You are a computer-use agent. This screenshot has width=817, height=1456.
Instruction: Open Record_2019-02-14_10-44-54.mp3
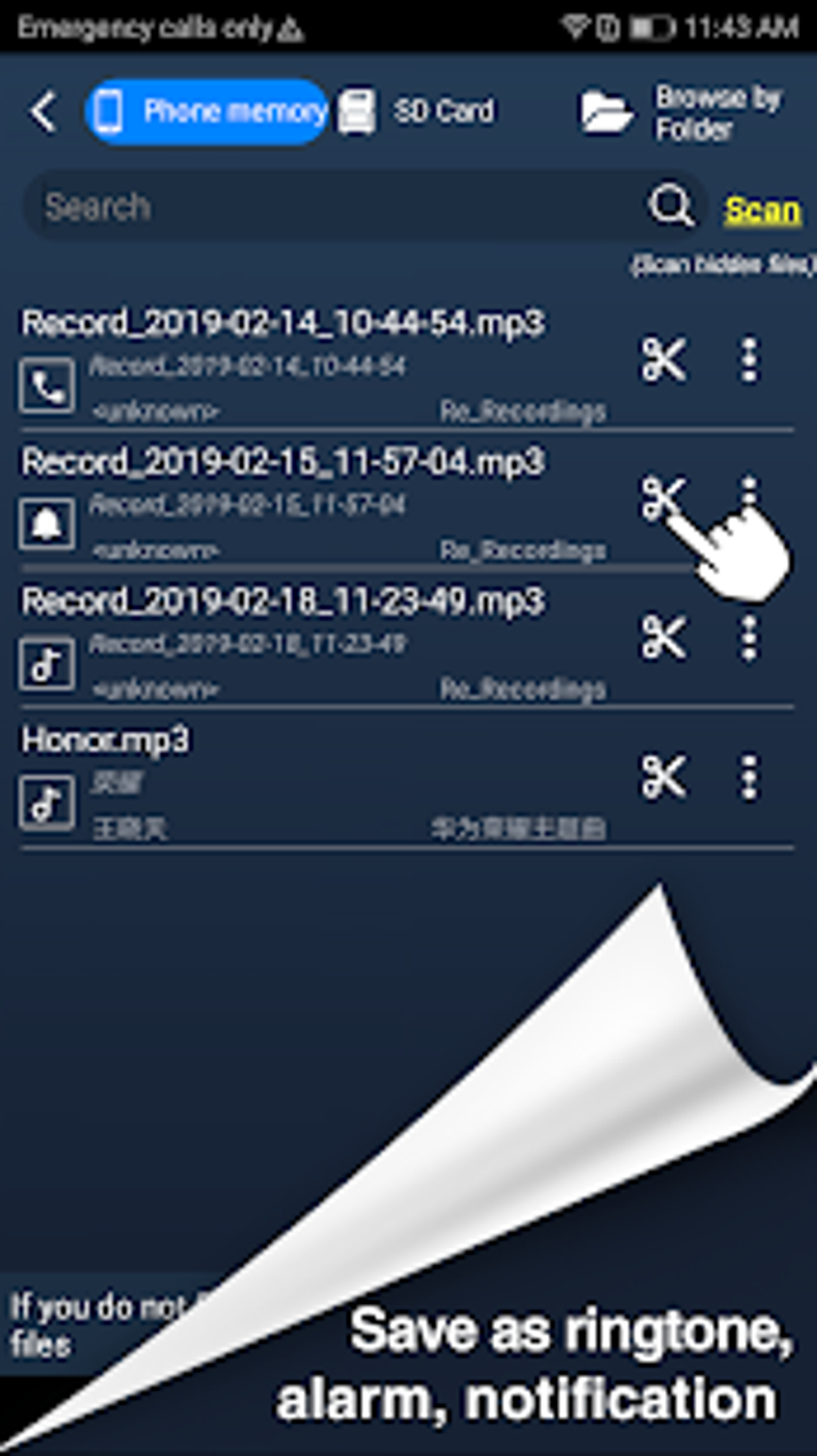[x=312, y=365]
